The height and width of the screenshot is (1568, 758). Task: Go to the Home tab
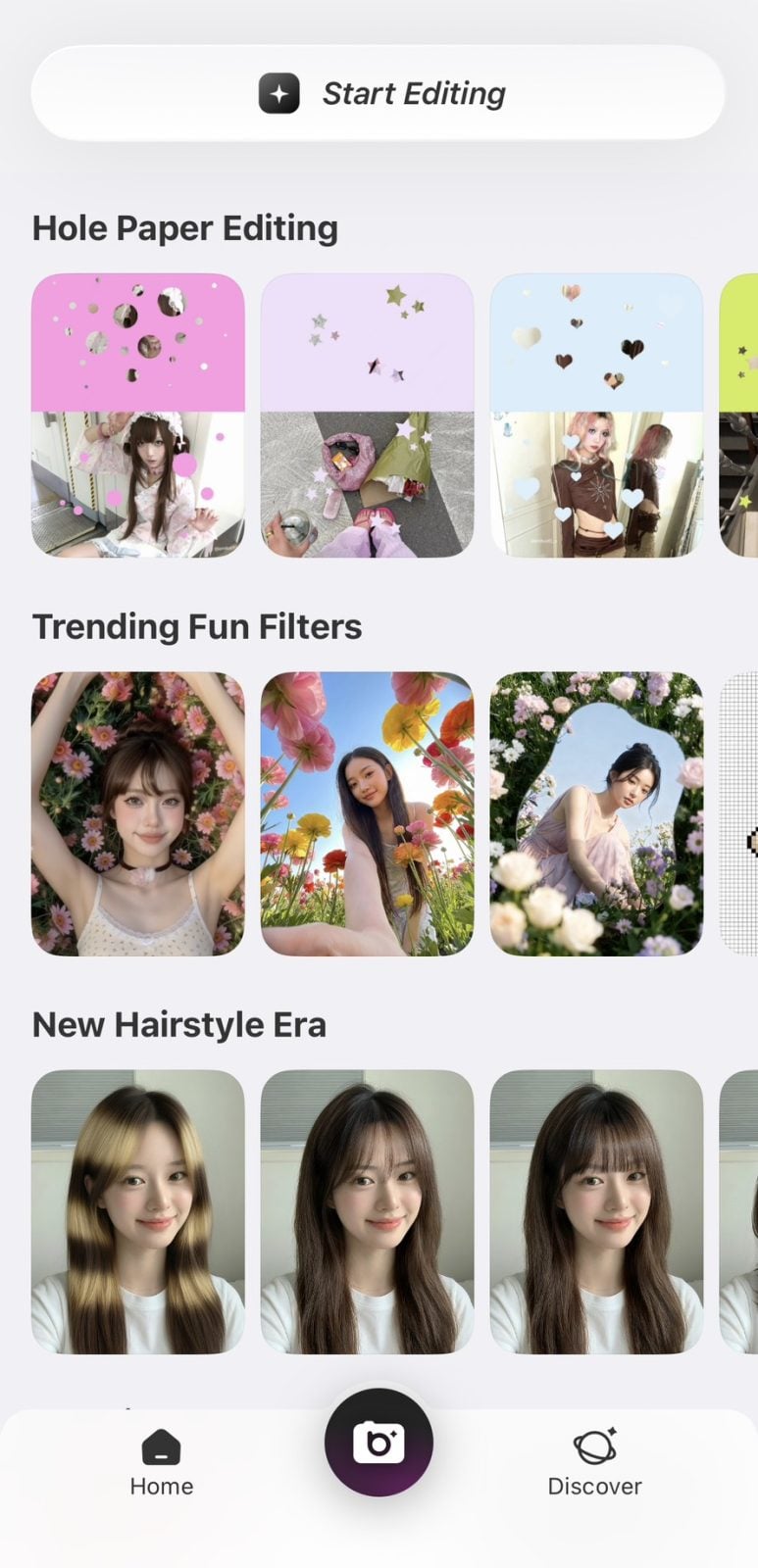click(162, 1462)
